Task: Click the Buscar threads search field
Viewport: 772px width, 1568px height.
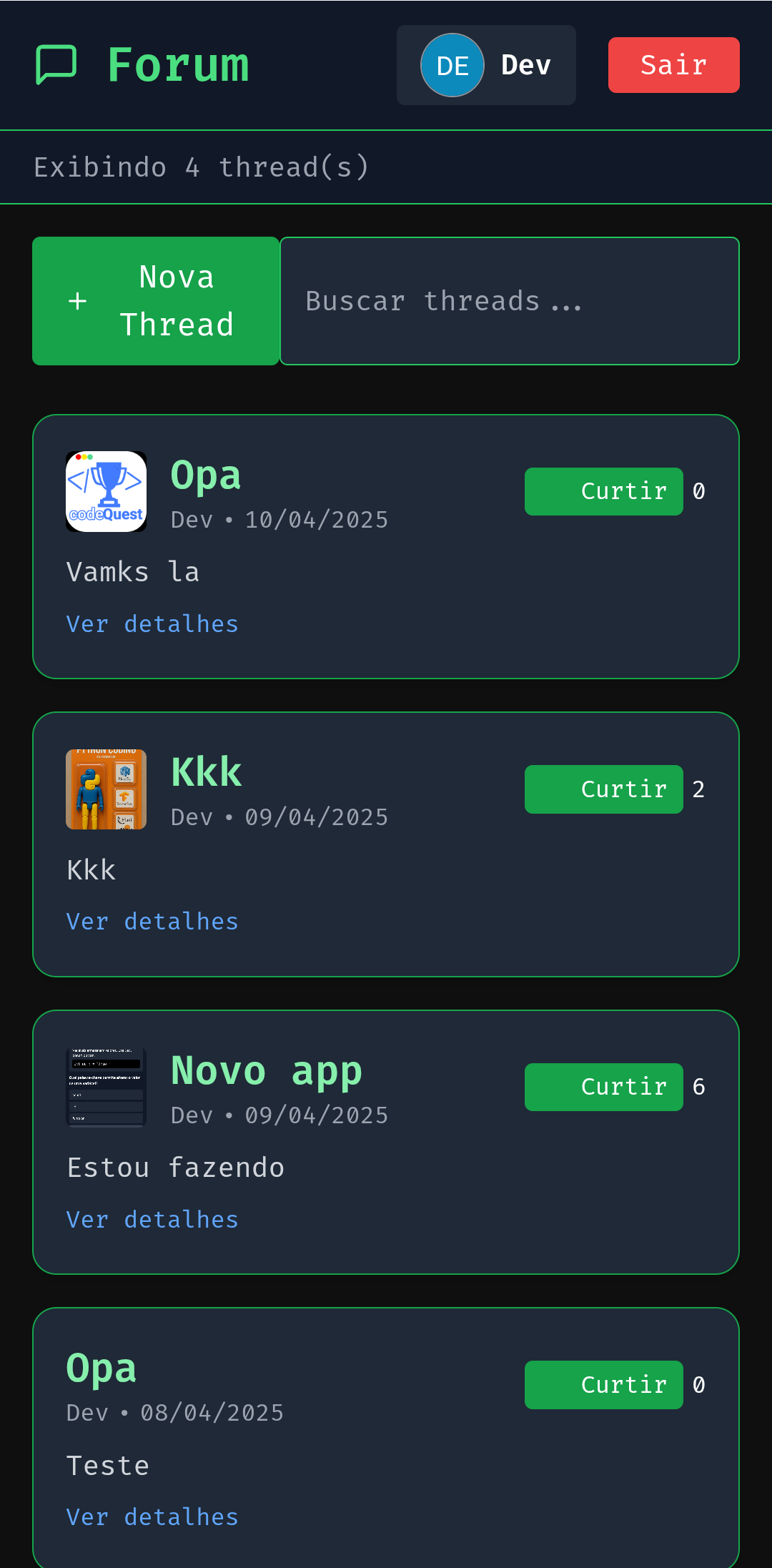Action: point(509,300)
